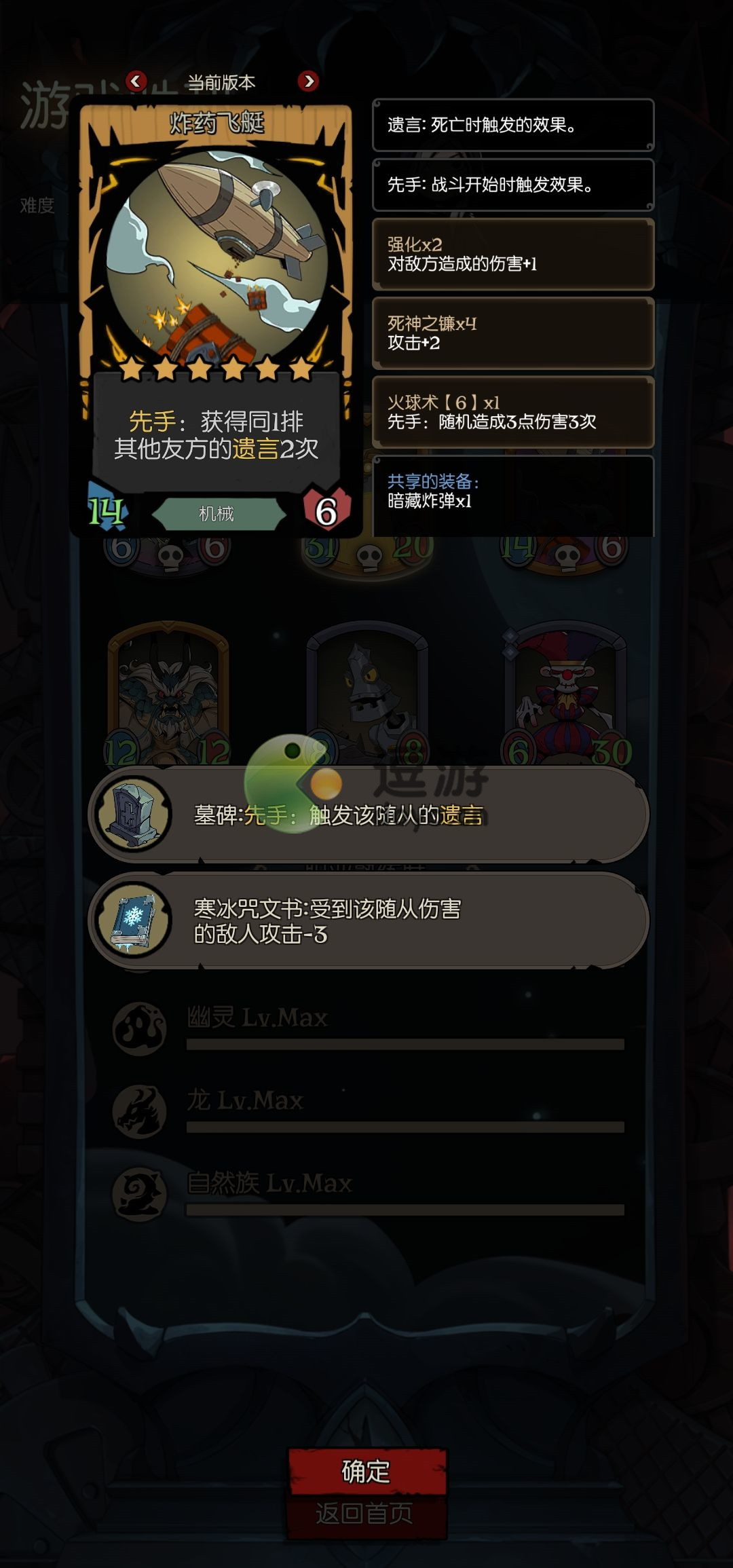This screenshot has height=1568, width=733.
Task: Go to the next version arrow
Action: pos(308,81)
